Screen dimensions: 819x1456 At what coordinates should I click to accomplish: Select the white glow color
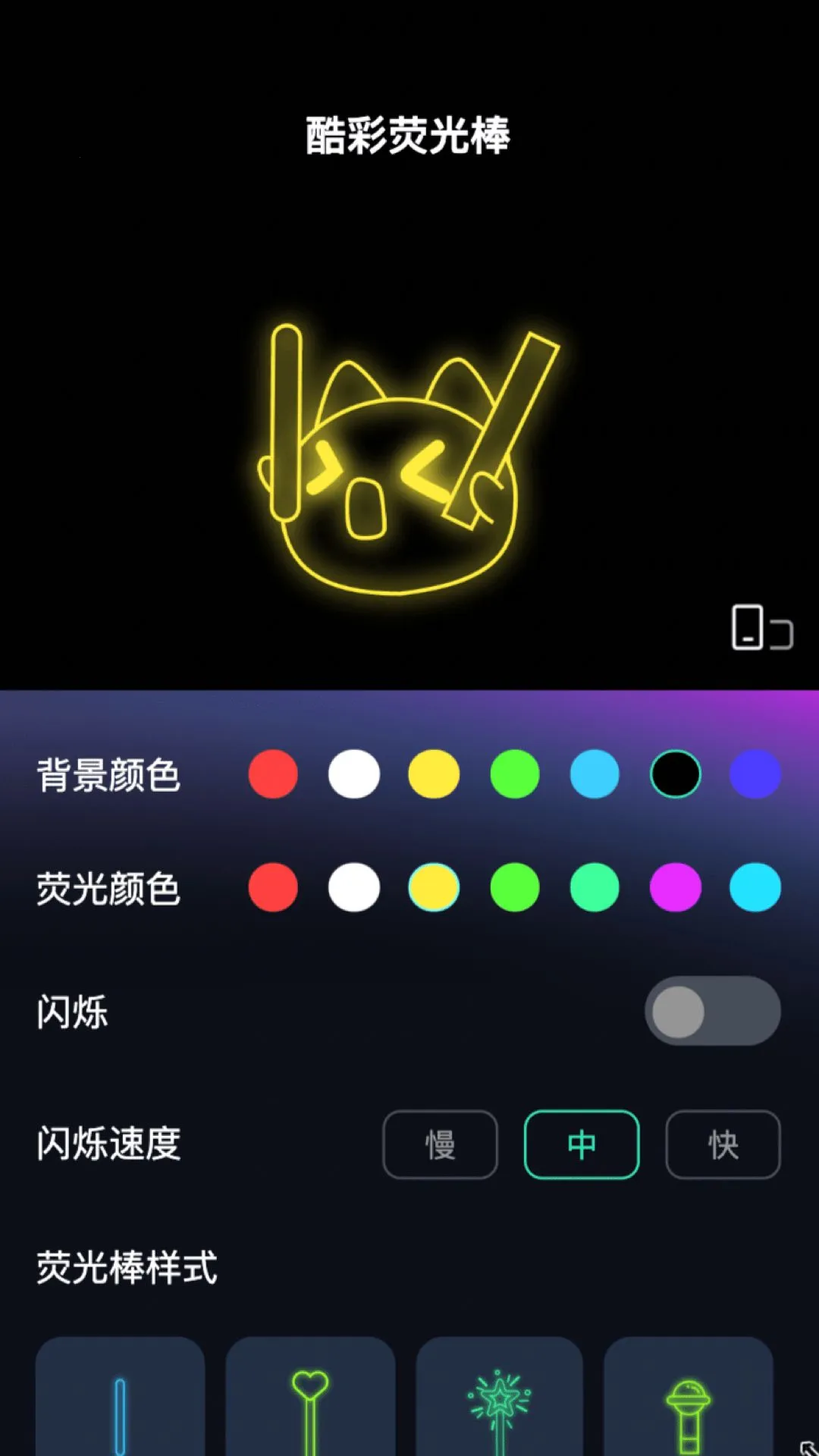353,888
